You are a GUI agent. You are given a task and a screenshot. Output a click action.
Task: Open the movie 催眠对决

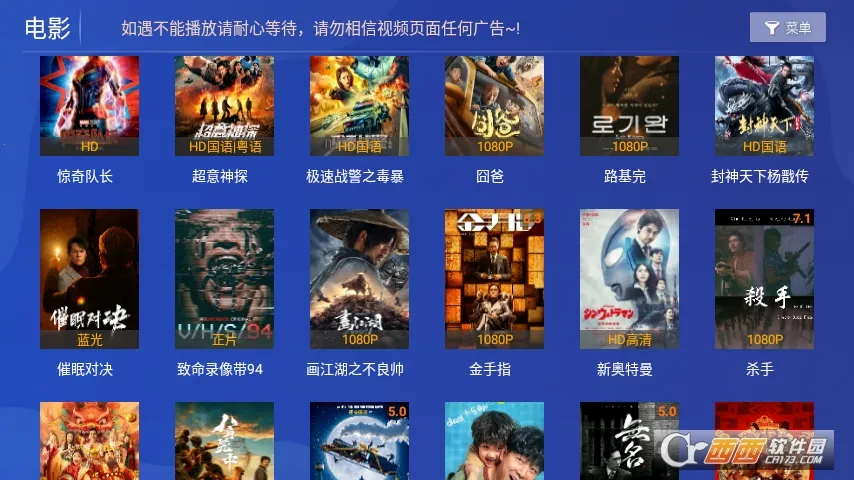89,279
